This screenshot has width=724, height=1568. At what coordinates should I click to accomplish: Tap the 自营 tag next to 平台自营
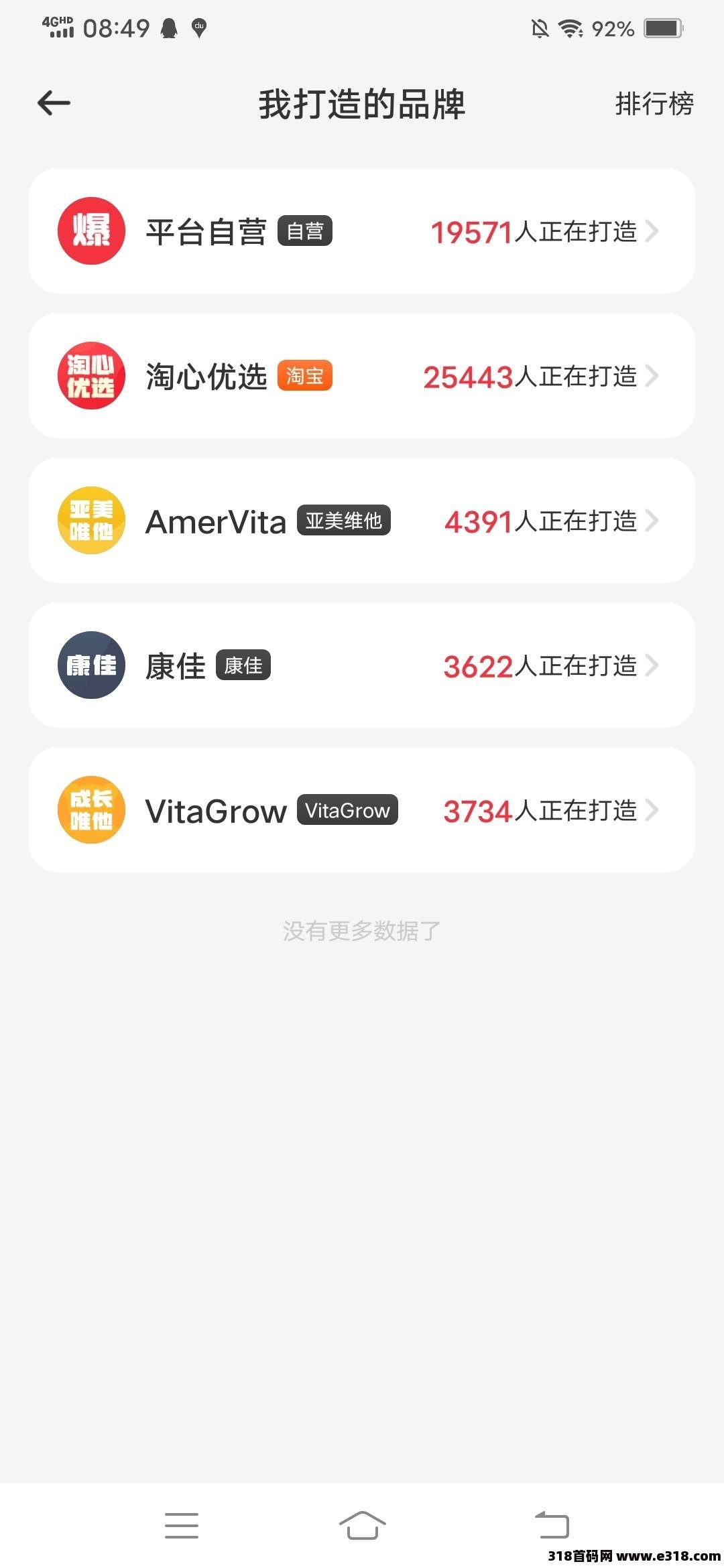(x=305, y=231)
